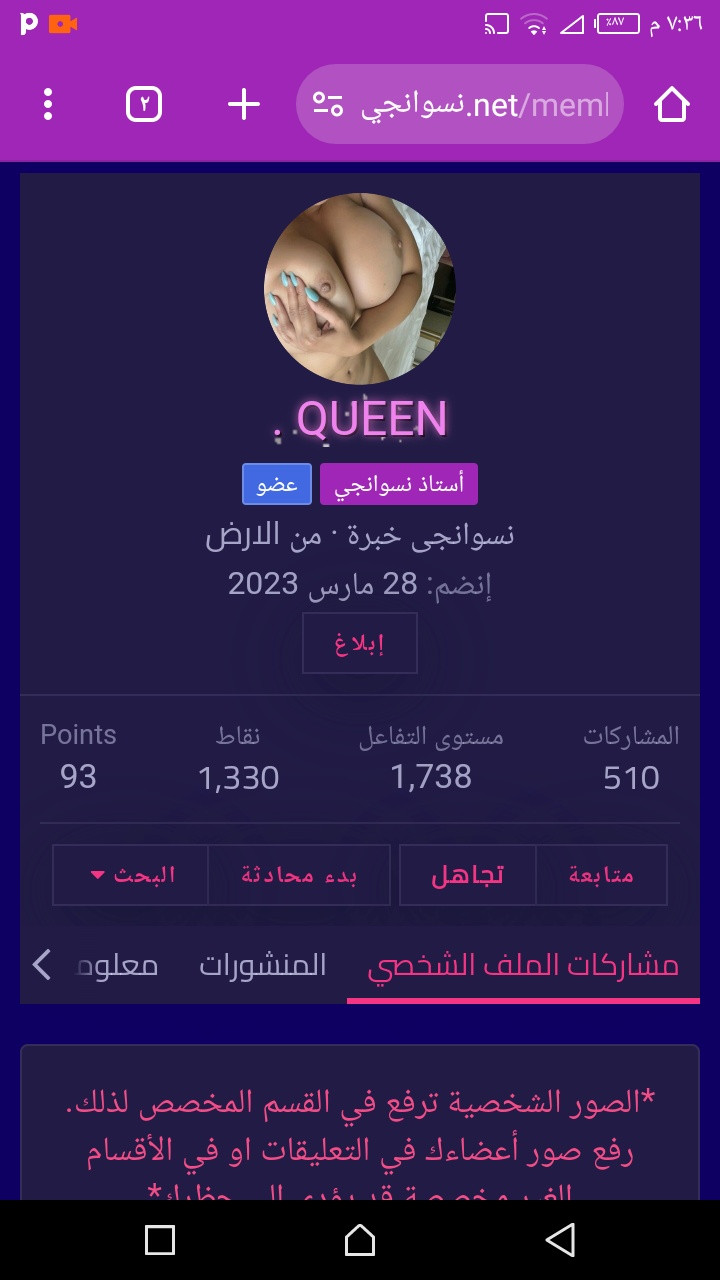
Task: Switch to the مشاركات الملف الشخصي tab
Action: coord(523,965)
